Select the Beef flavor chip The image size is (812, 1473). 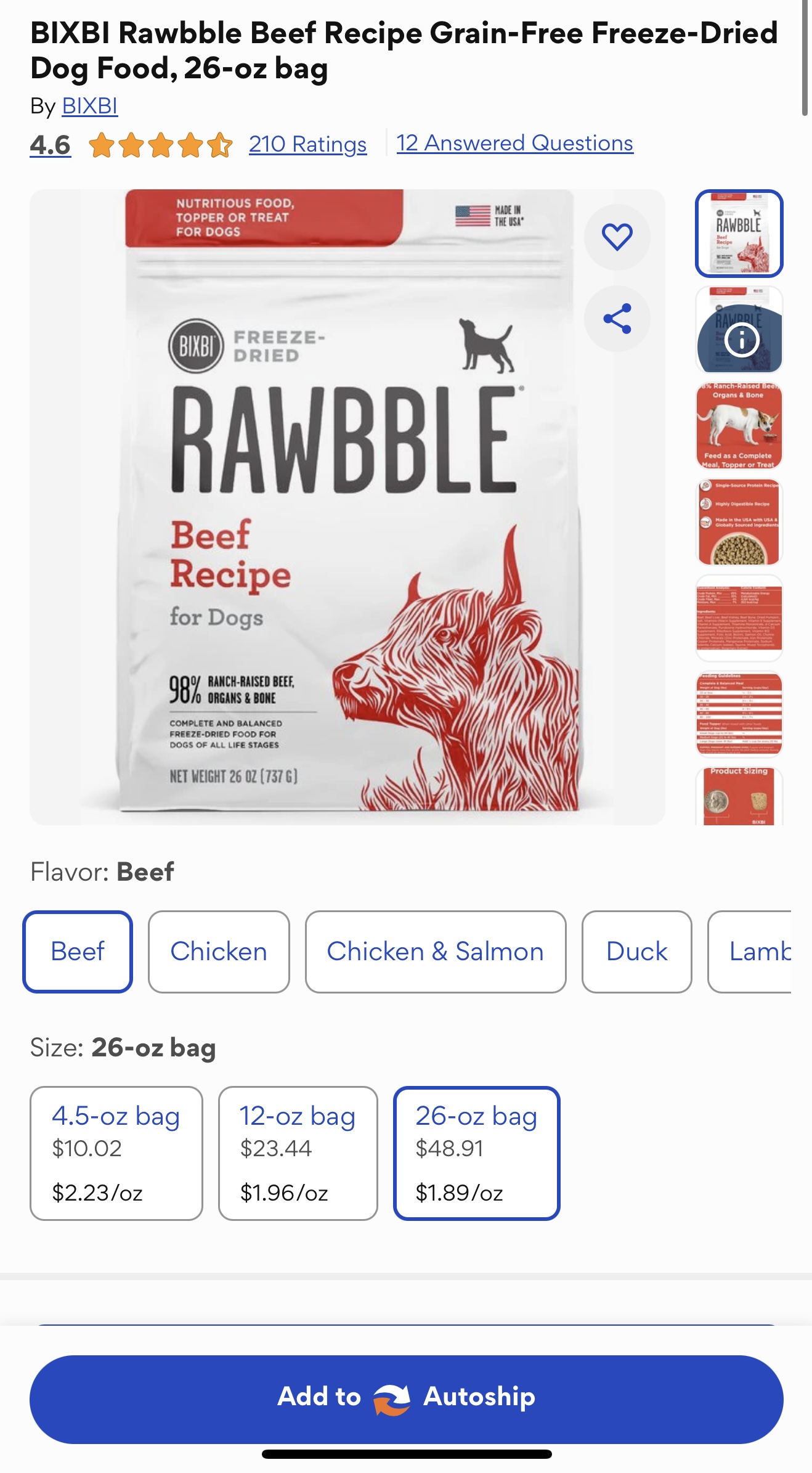(x=78, y=952)
